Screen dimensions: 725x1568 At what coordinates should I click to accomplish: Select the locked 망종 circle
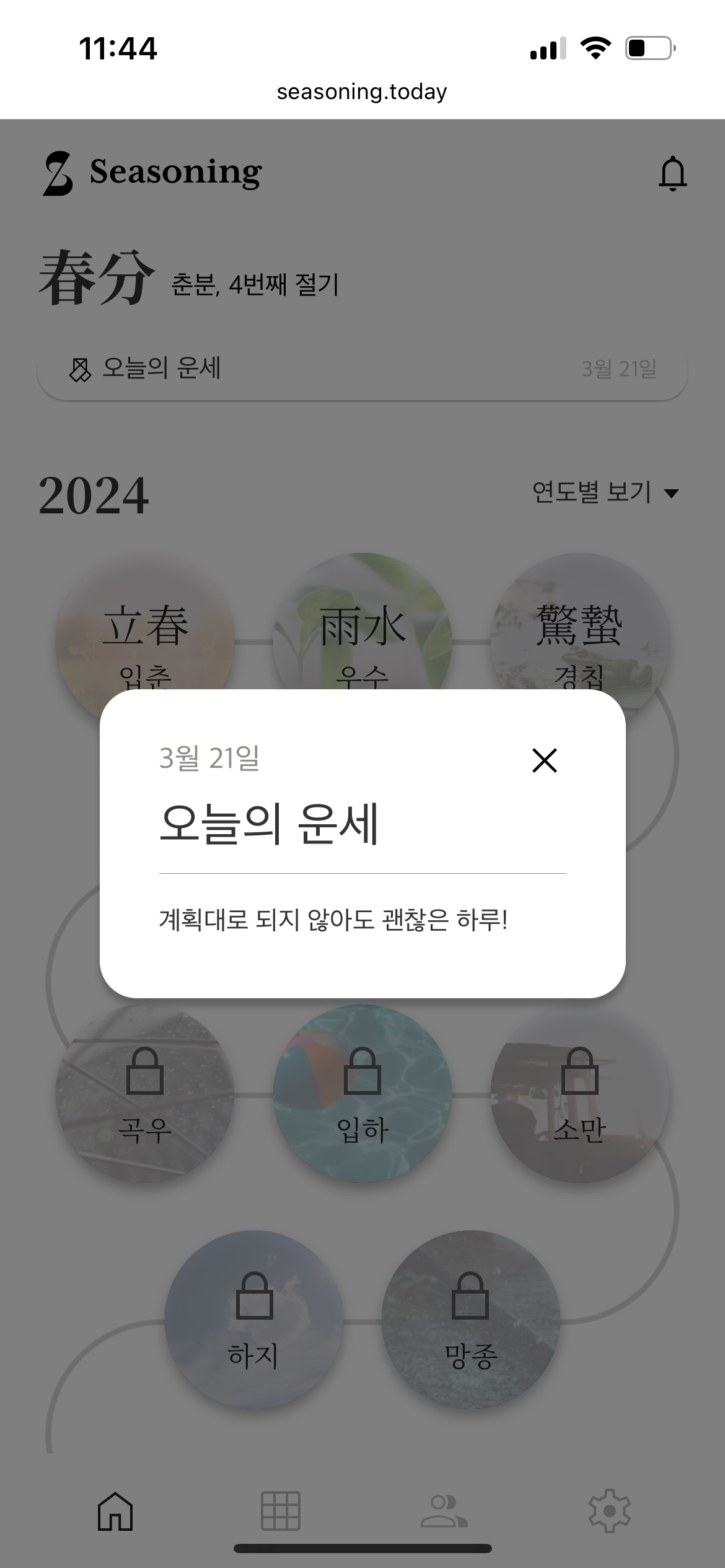(471, 1319)
